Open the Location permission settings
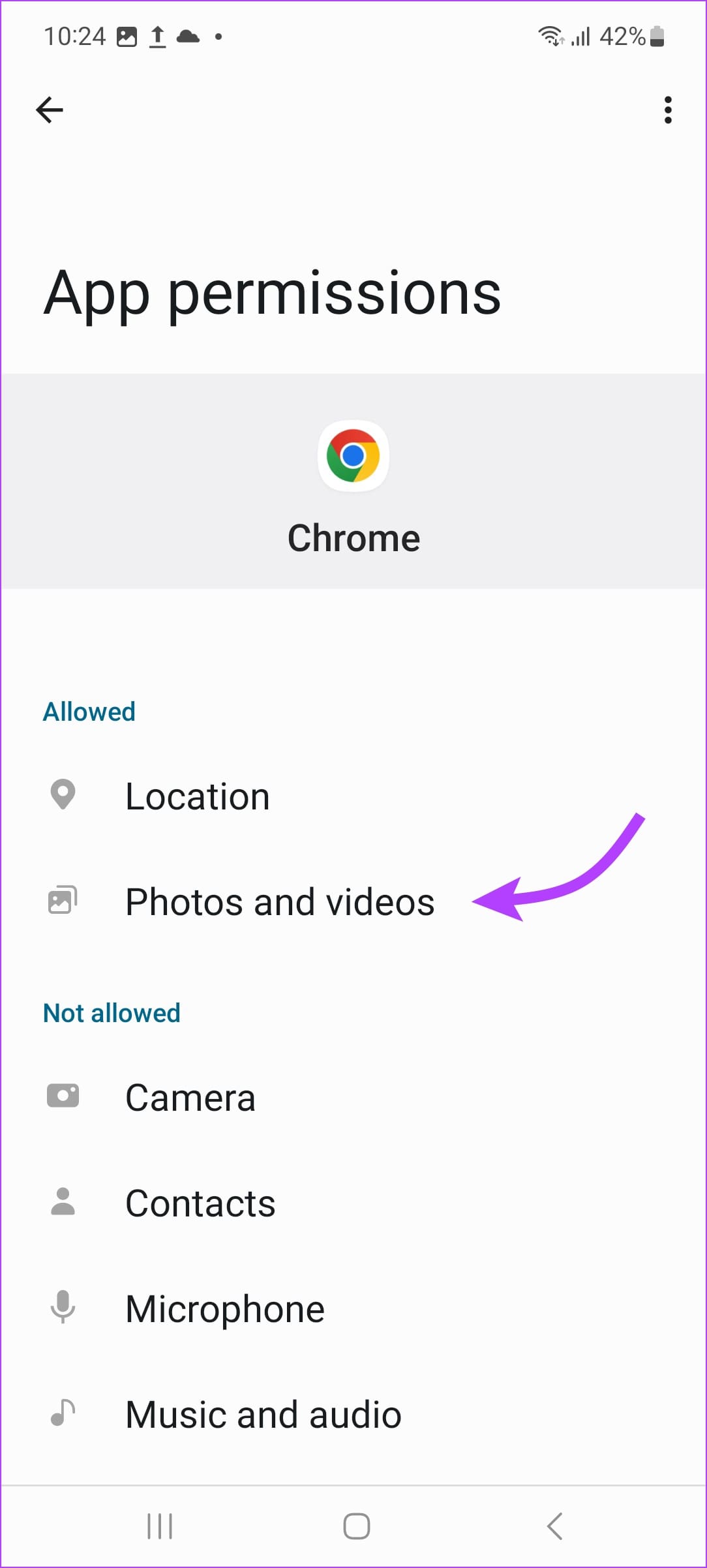 198,795
